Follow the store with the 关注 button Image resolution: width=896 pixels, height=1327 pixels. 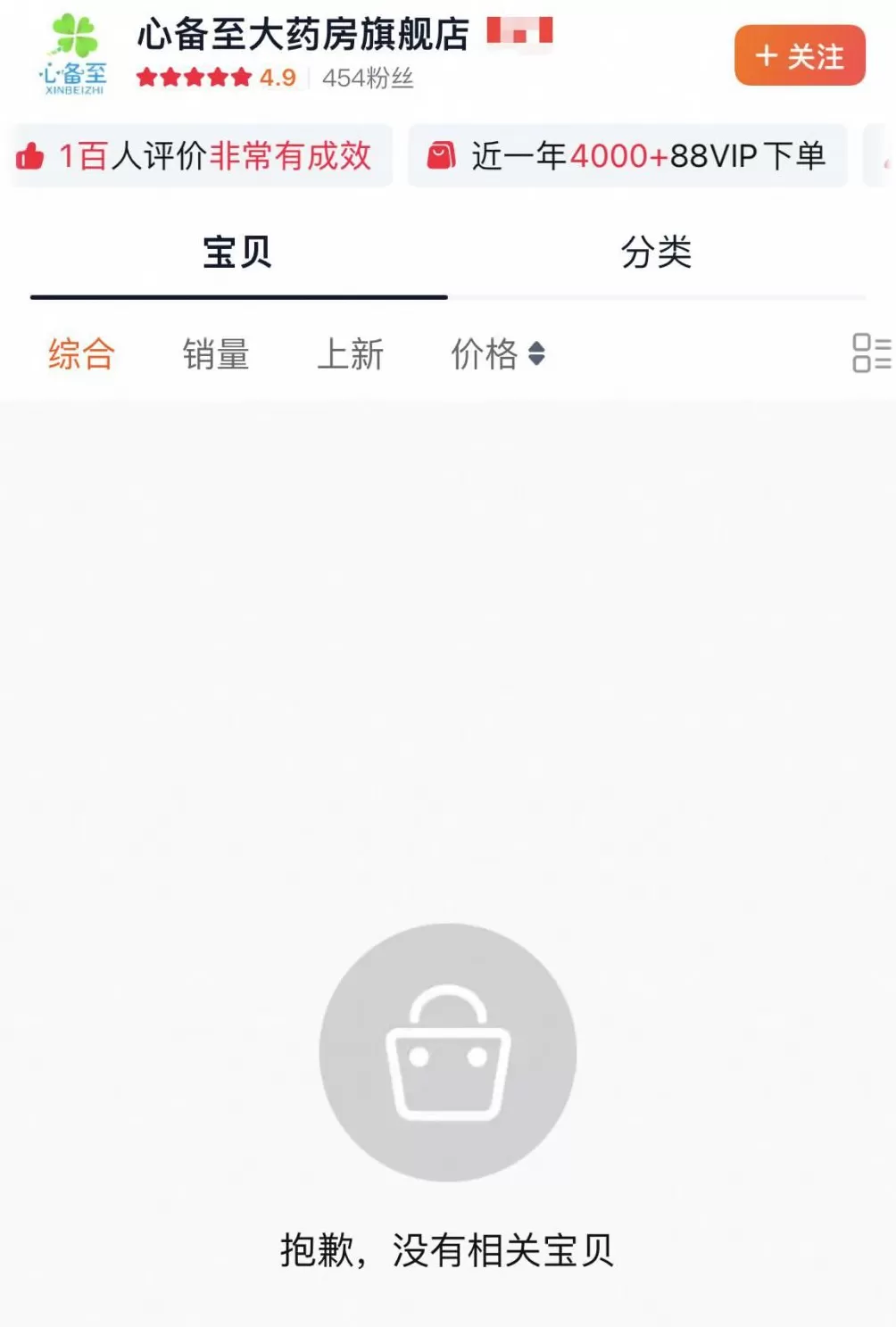[799, 56]
